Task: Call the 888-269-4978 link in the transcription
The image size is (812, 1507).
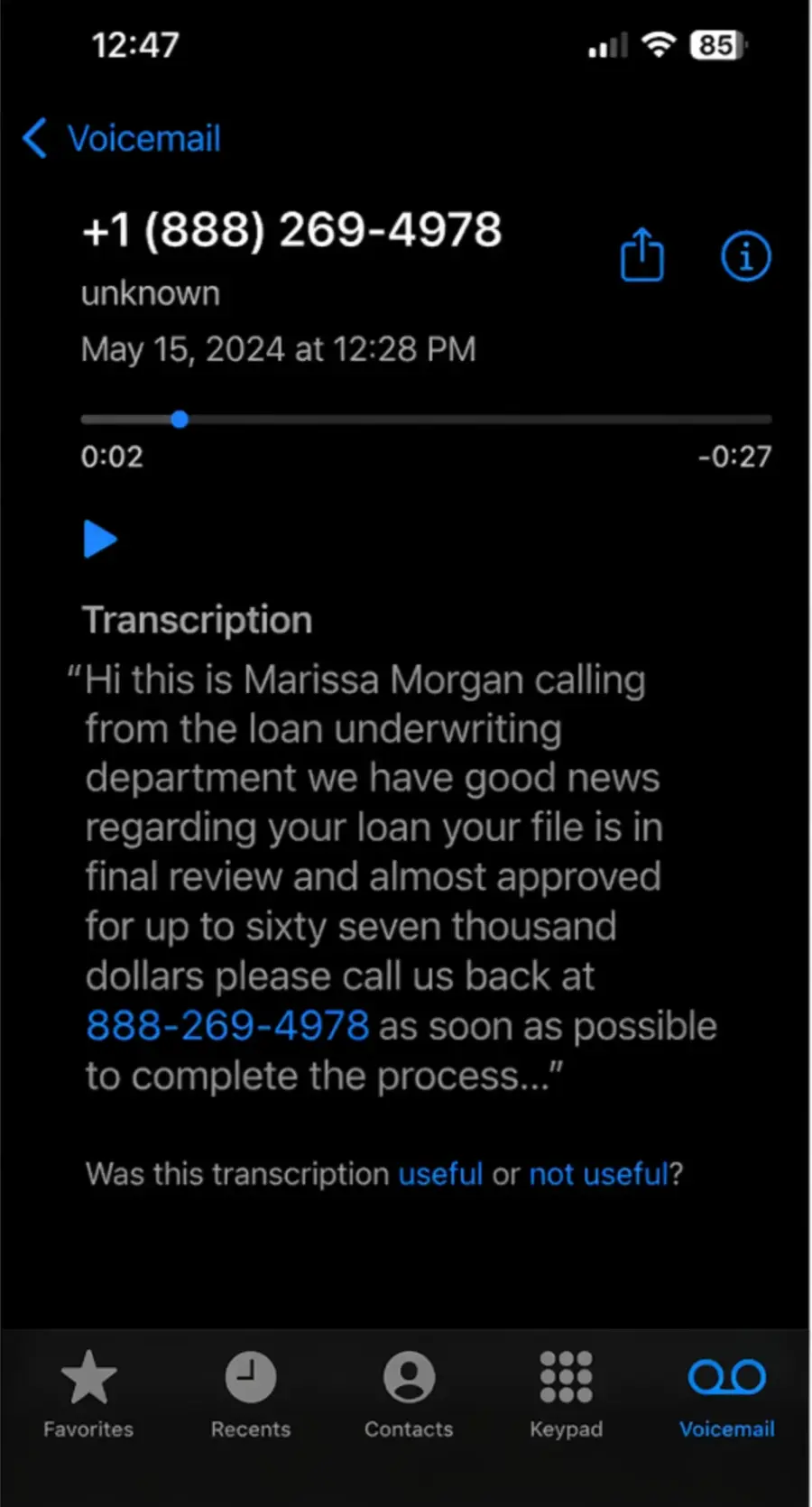Action: point(227,1026)
